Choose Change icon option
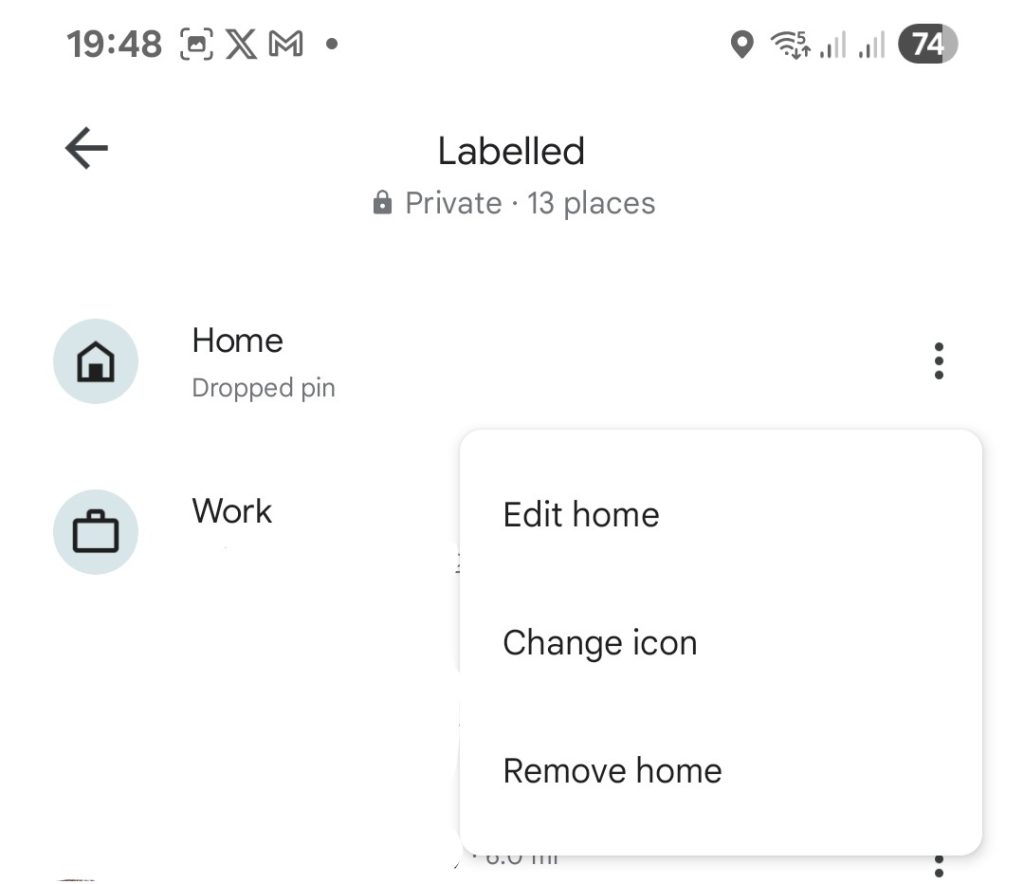The height and width of the screenshot is (884, 1024). 599,643
